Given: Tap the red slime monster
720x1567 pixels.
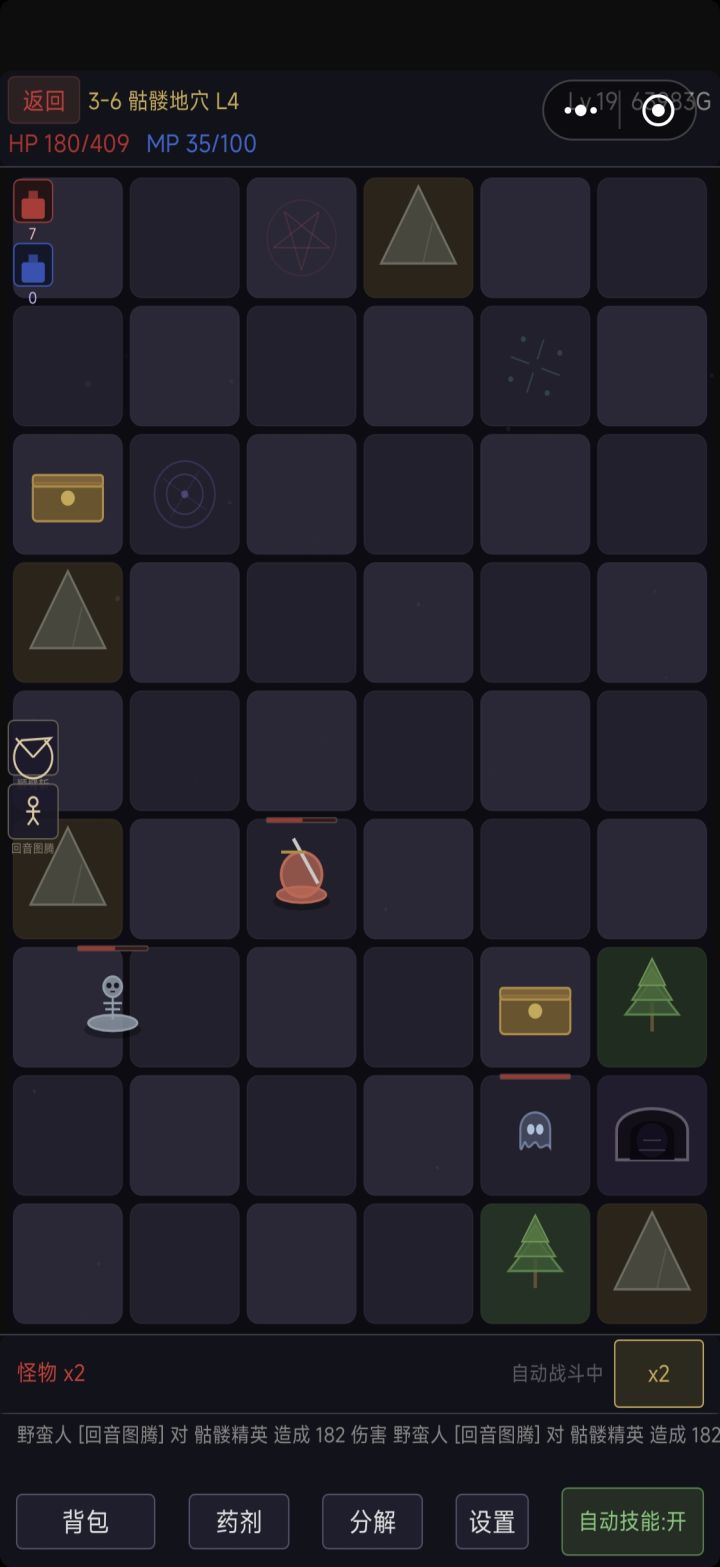Looking at the screenshot, I should click(x=301, y=880).
